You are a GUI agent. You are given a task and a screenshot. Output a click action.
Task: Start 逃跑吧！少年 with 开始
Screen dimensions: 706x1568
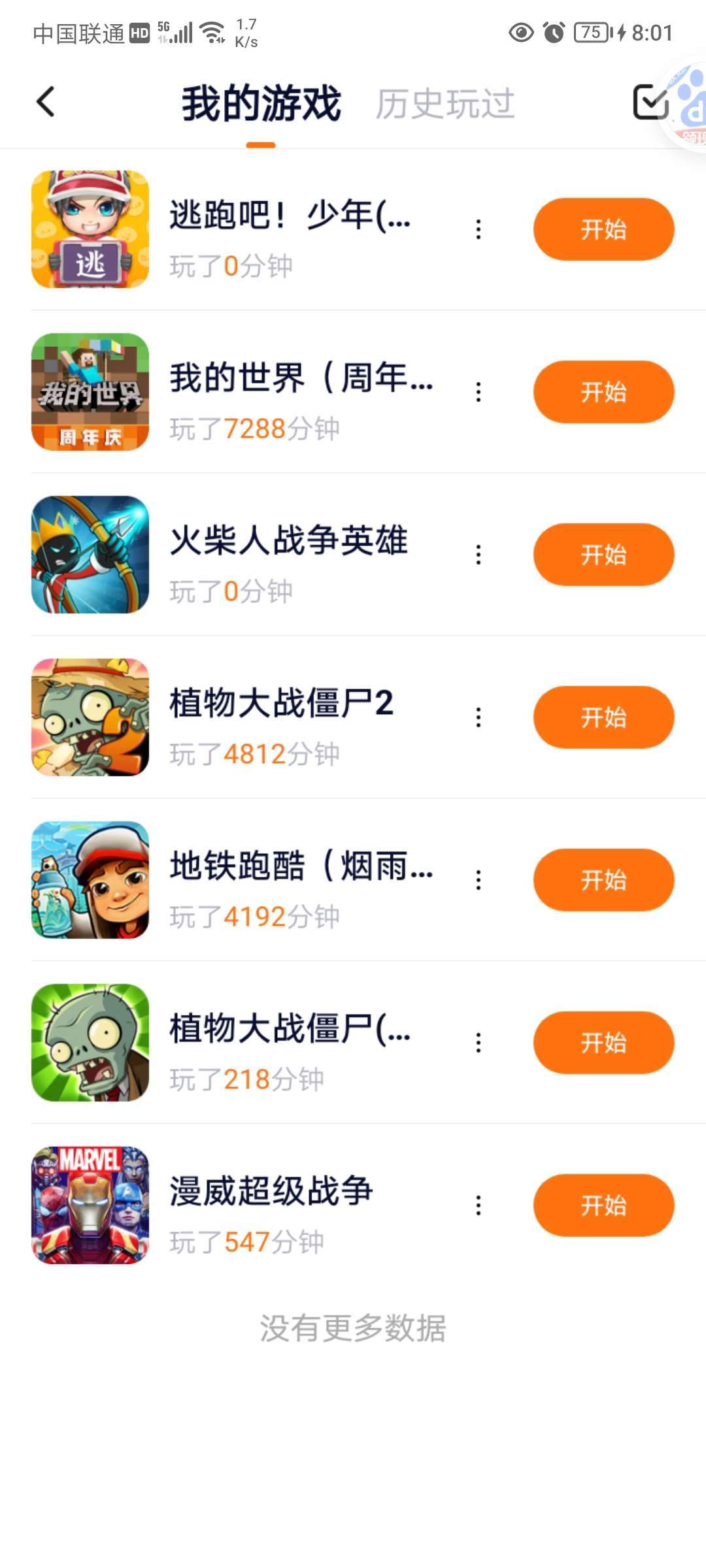click(x=603, y=229)
